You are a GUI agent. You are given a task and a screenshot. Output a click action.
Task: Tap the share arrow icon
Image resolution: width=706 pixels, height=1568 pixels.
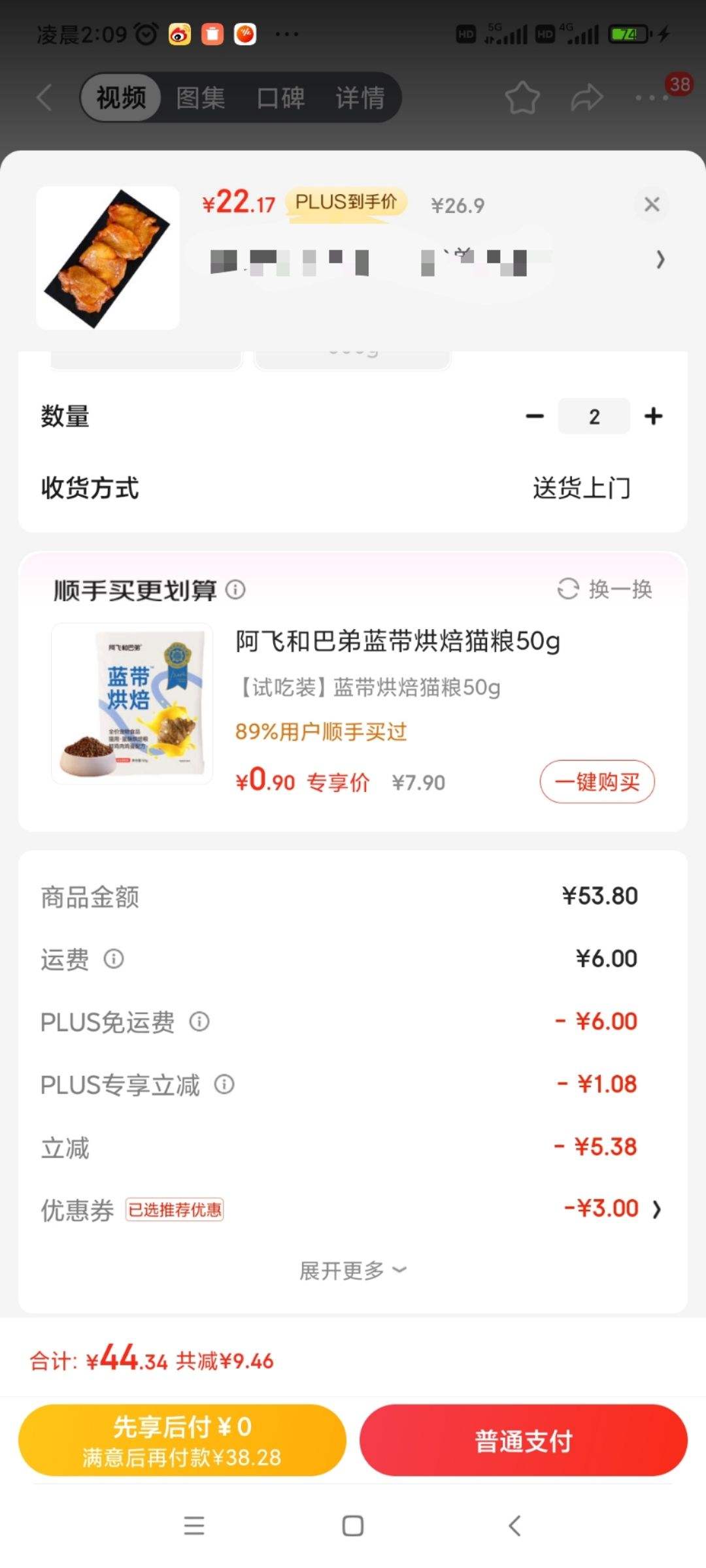point(586,97)
